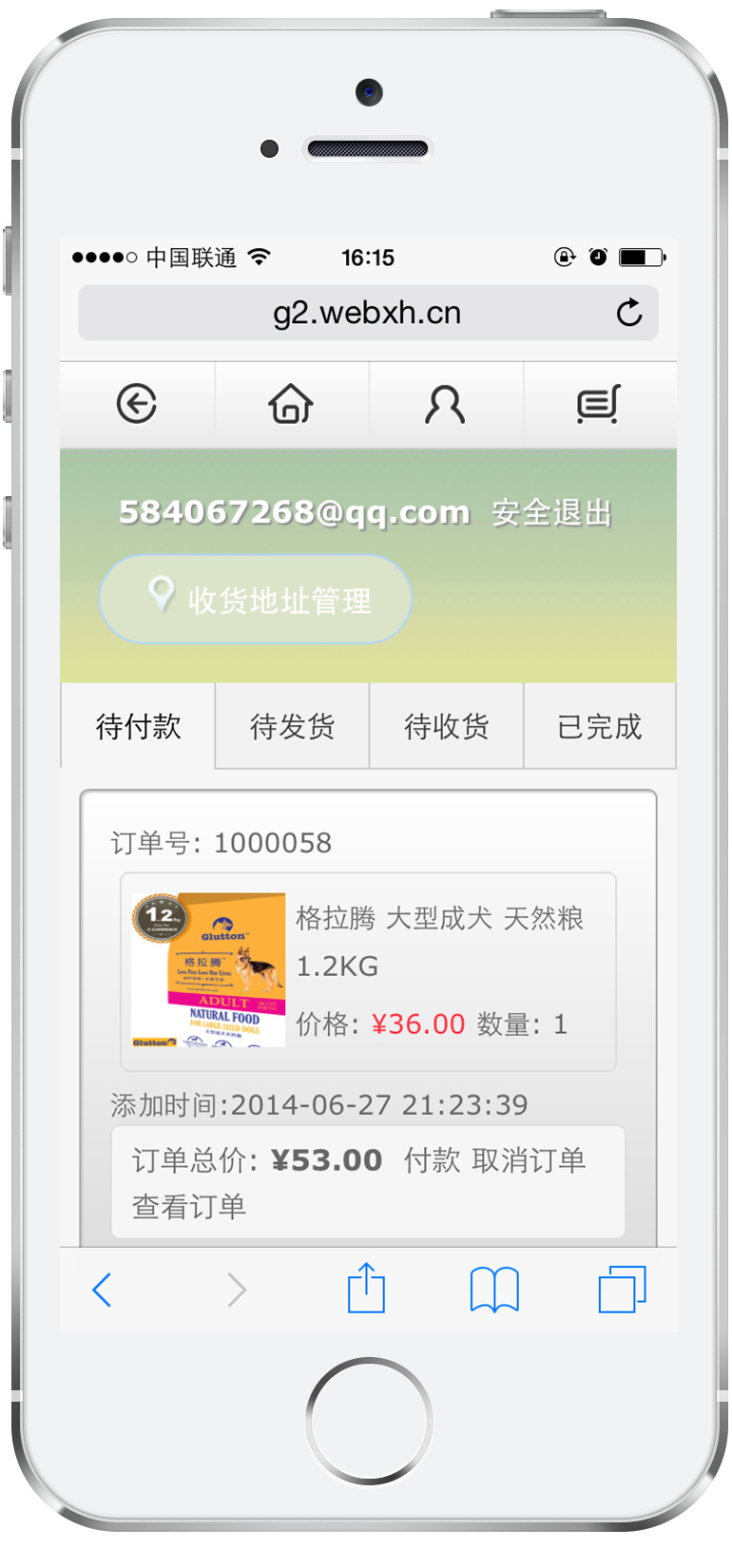
Task: Tap 查看订单 to view order details
Action: pyautogui.click(x=189, y=1207)
